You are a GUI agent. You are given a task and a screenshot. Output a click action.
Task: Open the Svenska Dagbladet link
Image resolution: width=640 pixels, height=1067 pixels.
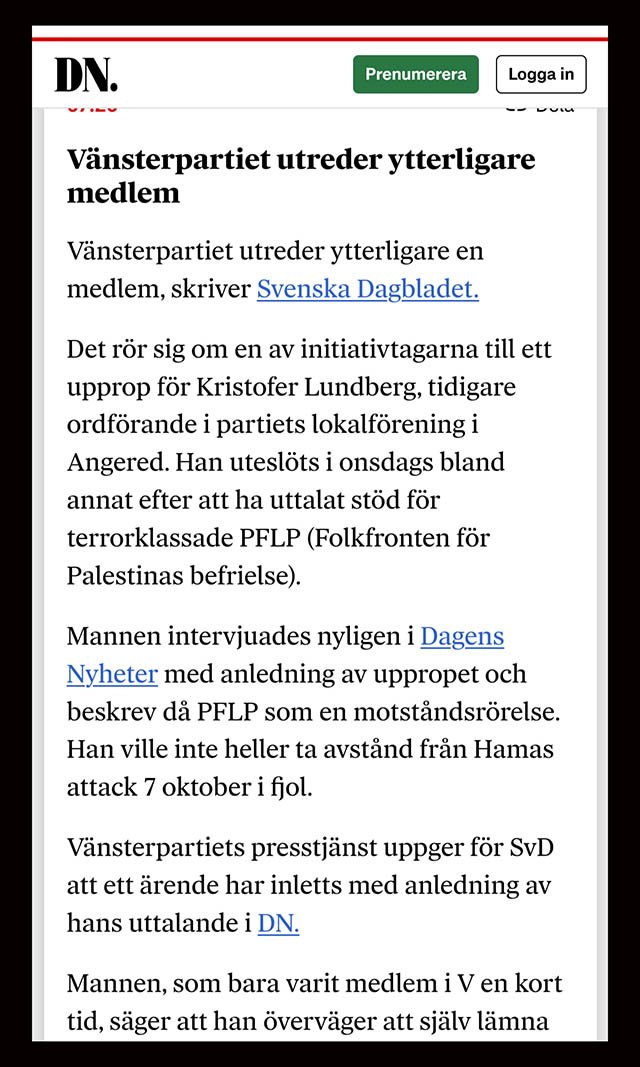pos(367,289)
